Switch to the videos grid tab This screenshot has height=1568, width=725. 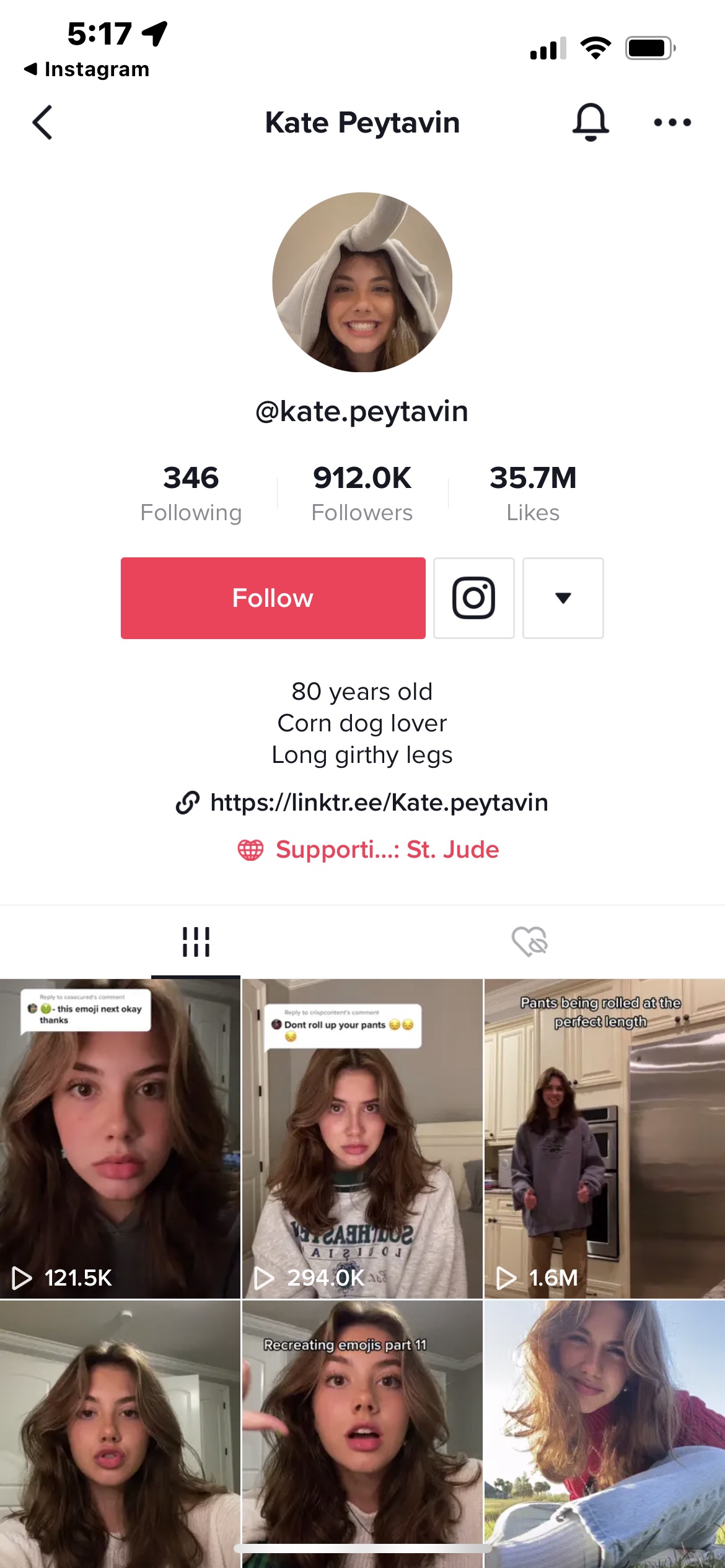(x=196, y=941)
